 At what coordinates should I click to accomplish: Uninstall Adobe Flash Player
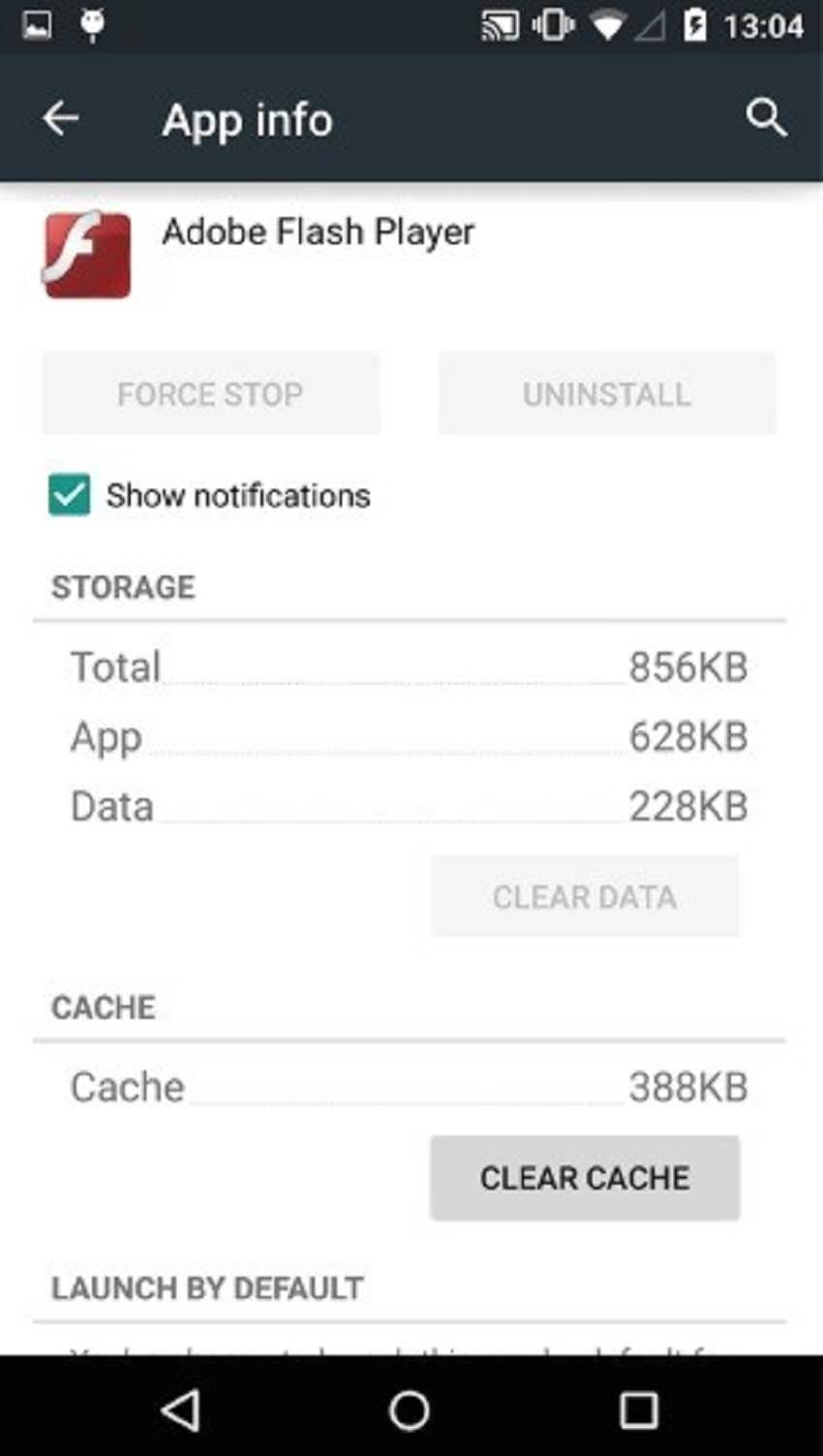(x=606, y=394)
